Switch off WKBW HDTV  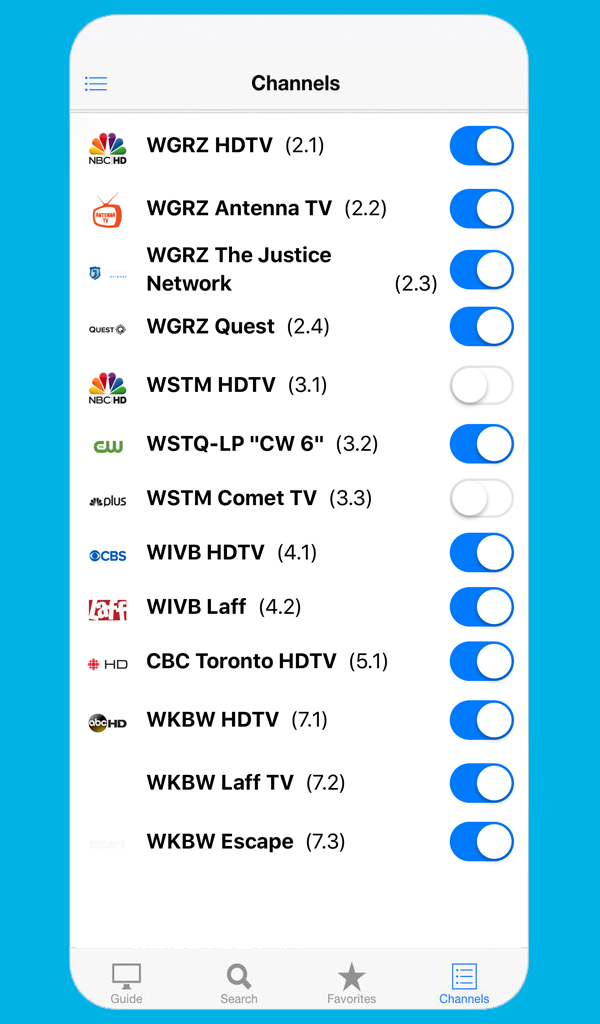pyautogui.click(x=481, y=720)
